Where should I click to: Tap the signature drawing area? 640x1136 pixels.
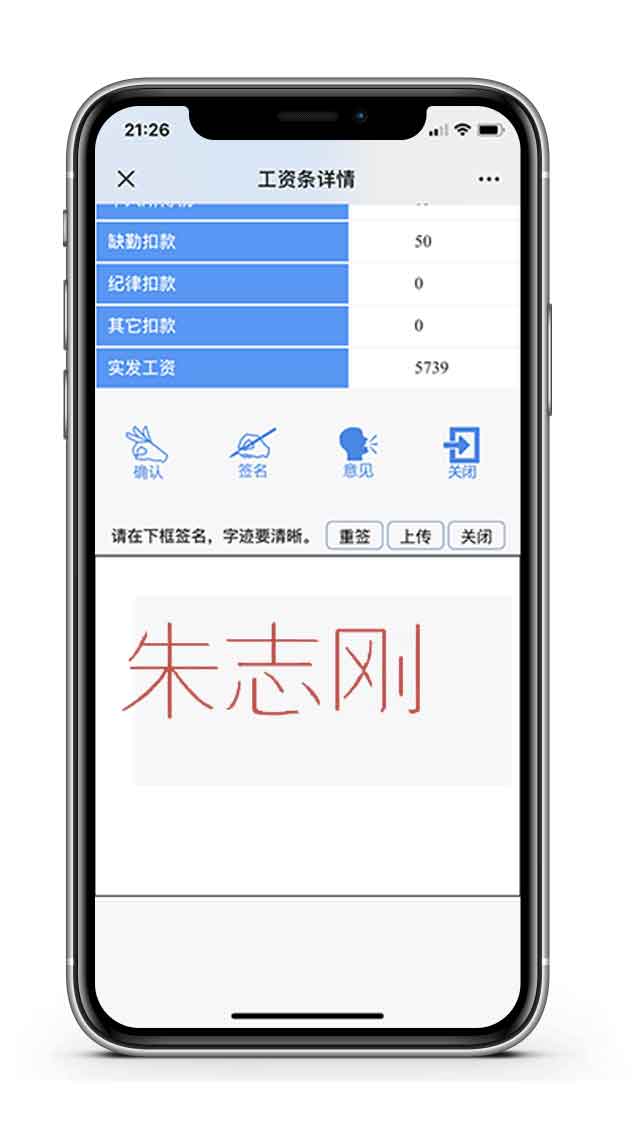[x=322, y=690]
